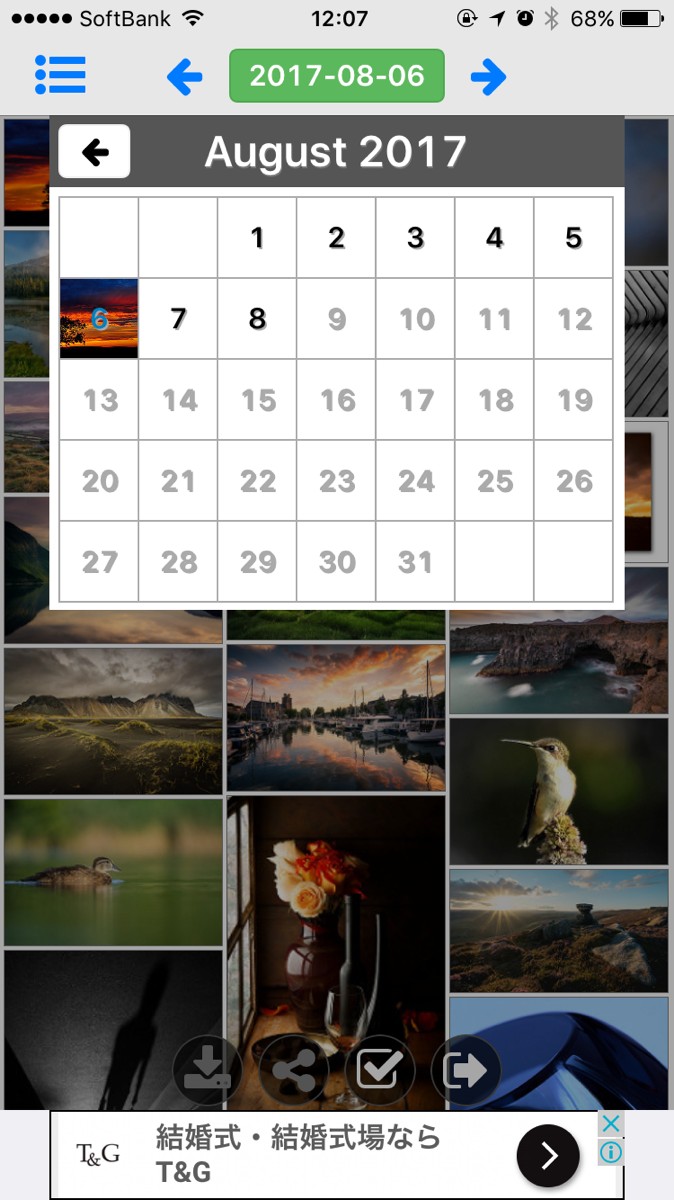674x1200 pixels.
Task: Open the hummingbird photo
Action: [x=558, y=791]
